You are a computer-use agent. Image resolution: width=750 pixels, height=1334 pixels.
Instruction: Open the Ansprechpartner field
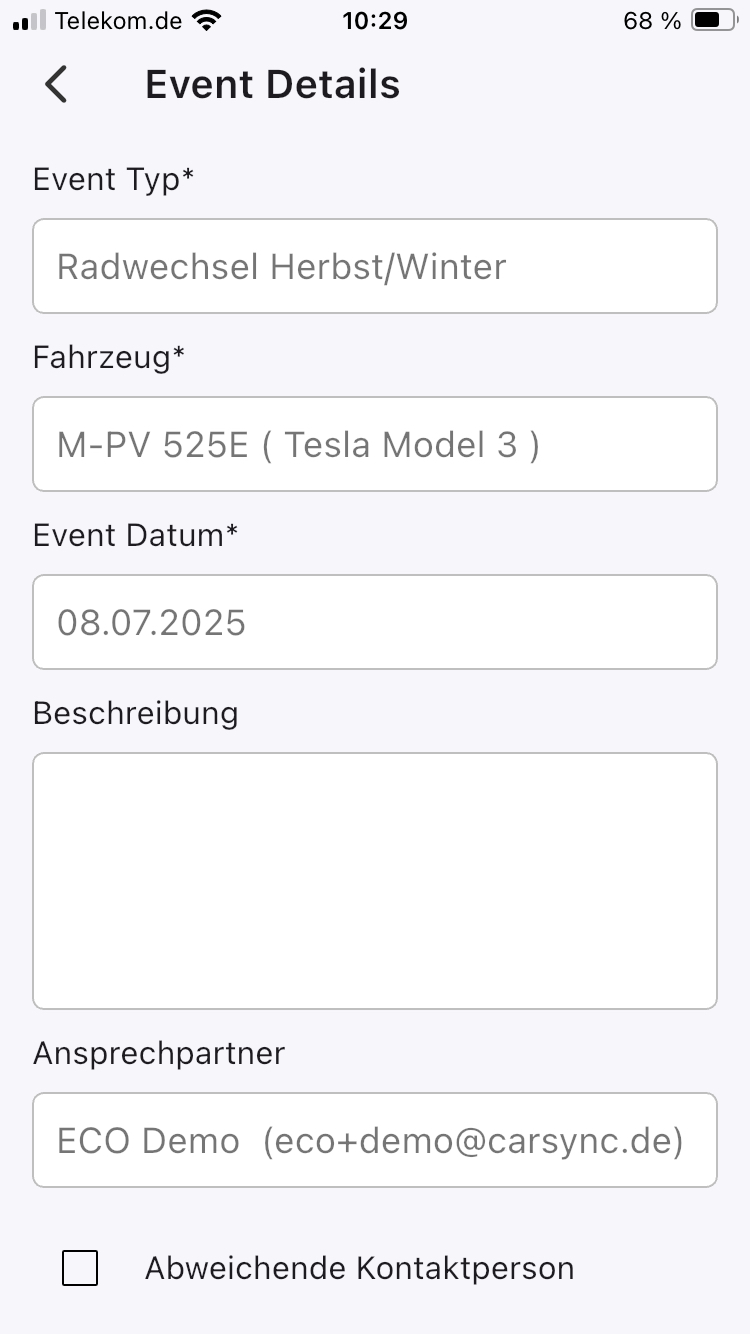[375, 1140]
